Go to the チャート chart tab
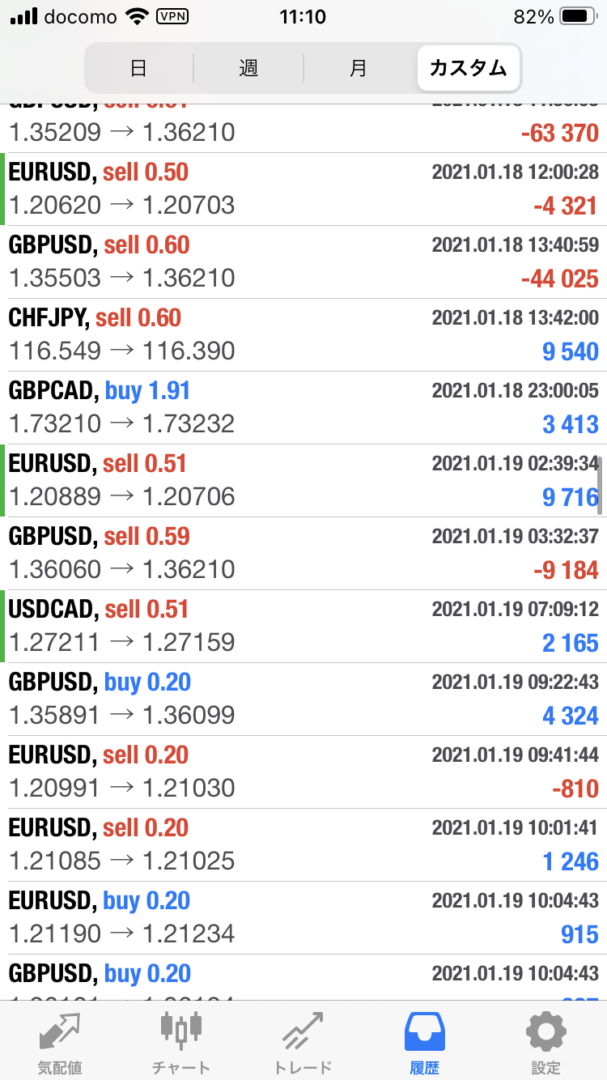 pos(181,1040)
